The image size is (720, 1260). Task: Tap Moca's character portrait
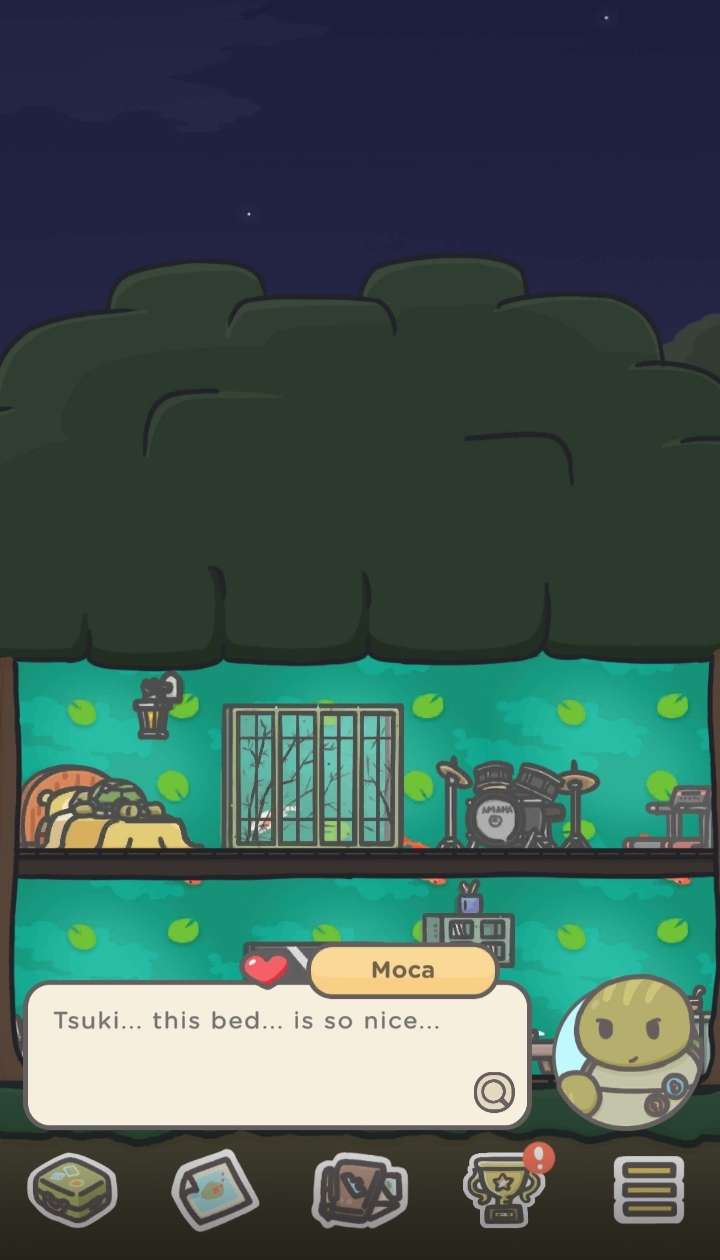pyautogui.click(x=628, y=1052)
